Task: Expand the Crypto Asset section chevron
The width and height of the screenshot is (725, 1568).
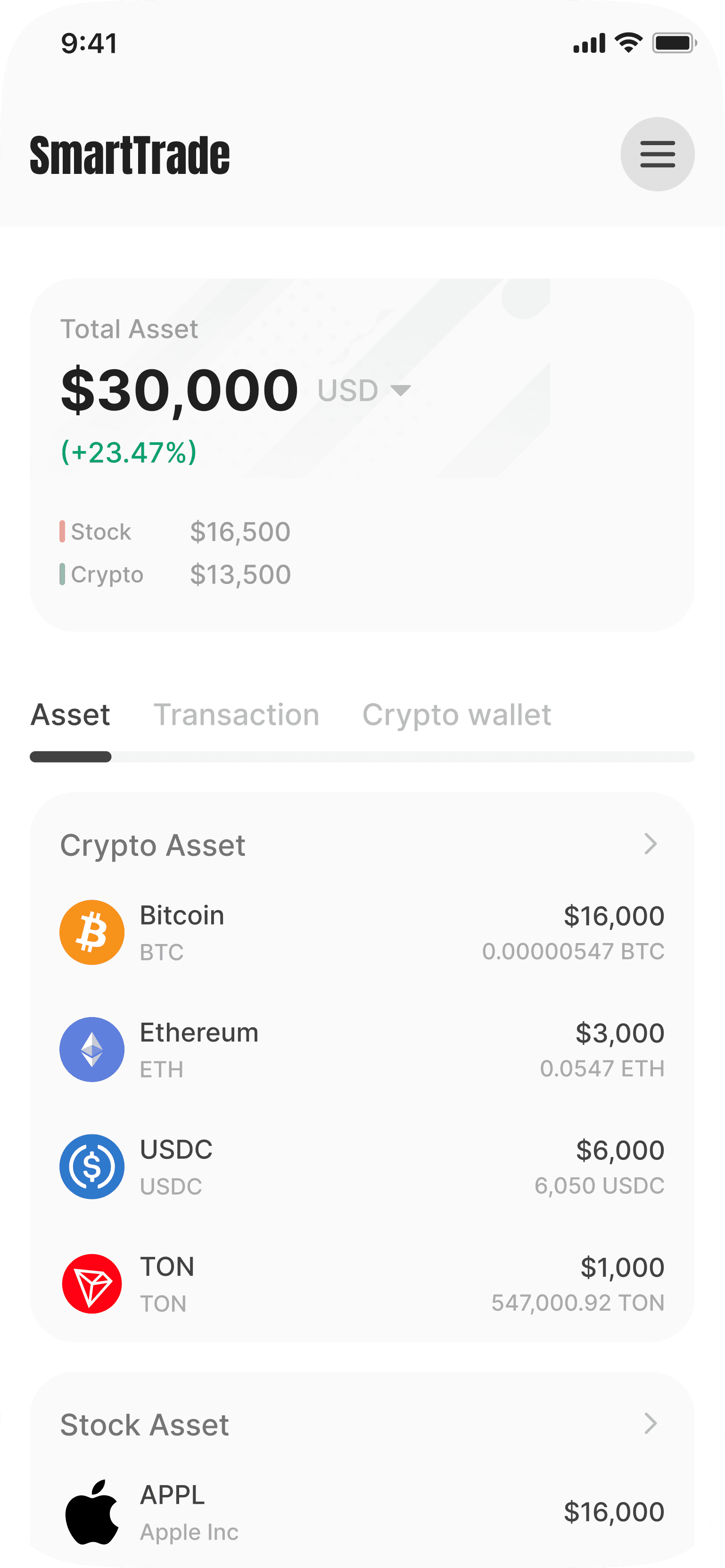Action: point(651,844)
